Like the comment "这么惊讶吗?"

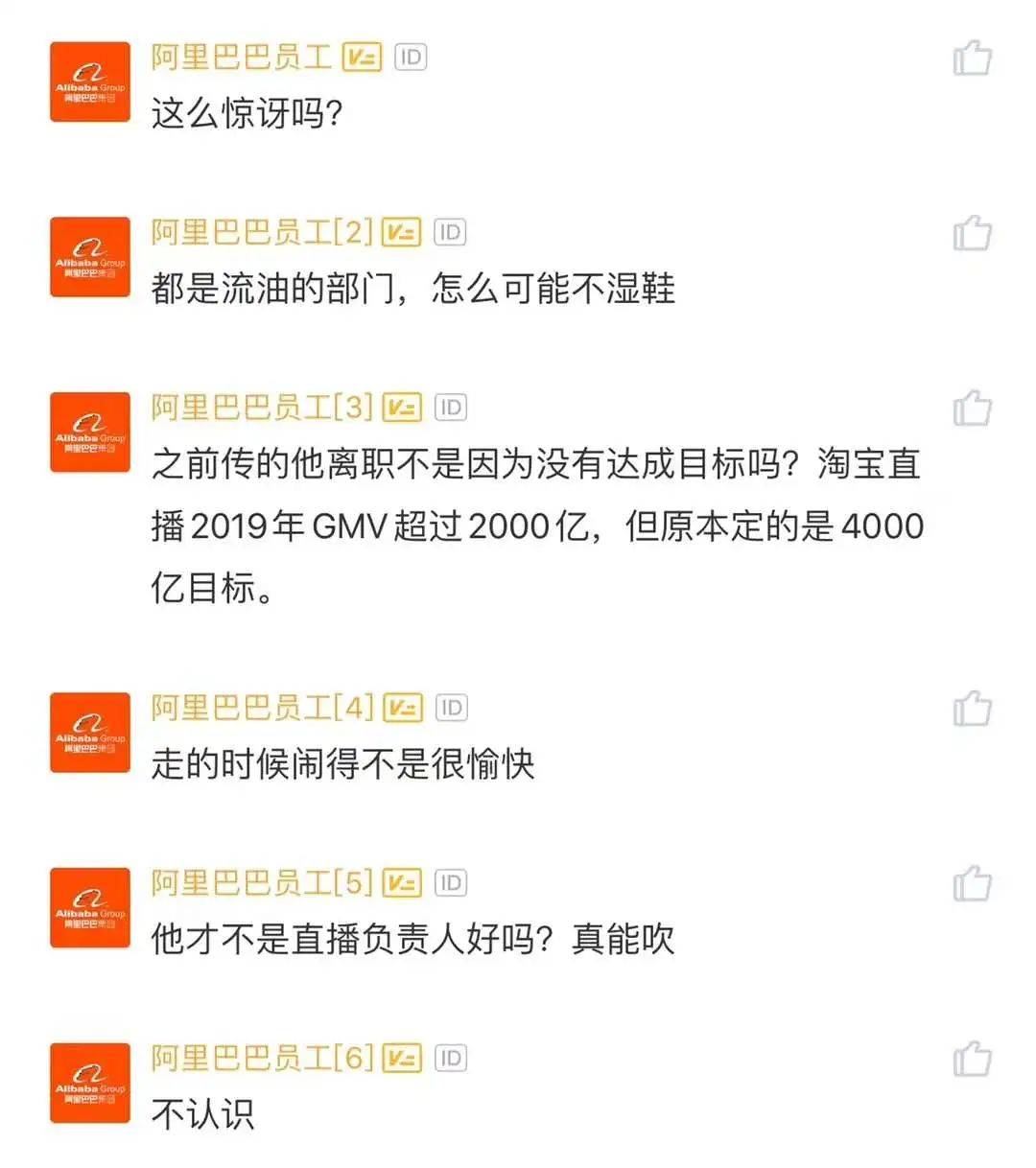[972, 58]
